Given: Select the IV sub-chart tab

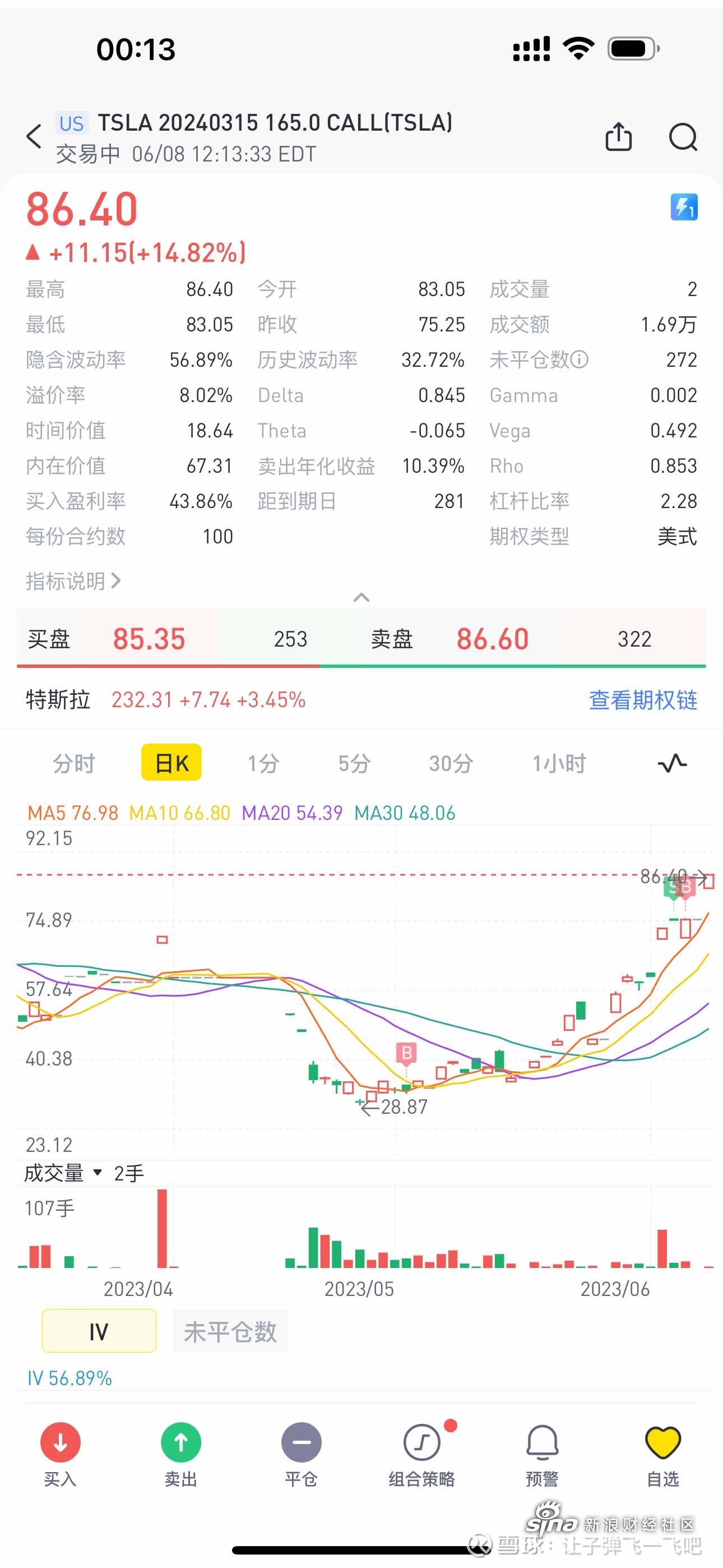Looking at the screenshot, I should (x=99, y=1331).
